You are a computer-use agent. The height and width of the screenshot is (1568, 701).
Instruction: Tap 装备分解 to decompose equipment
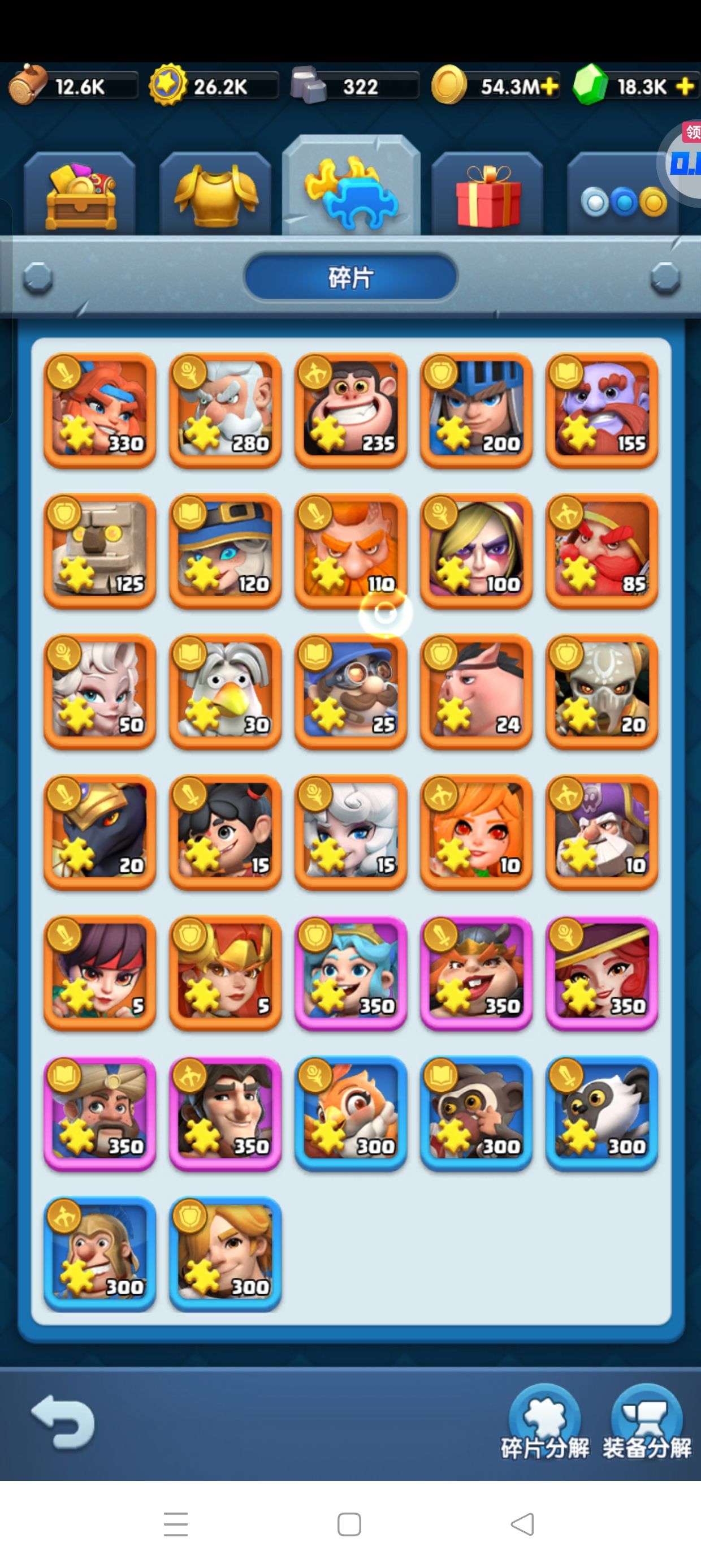tap(646, 1425)
